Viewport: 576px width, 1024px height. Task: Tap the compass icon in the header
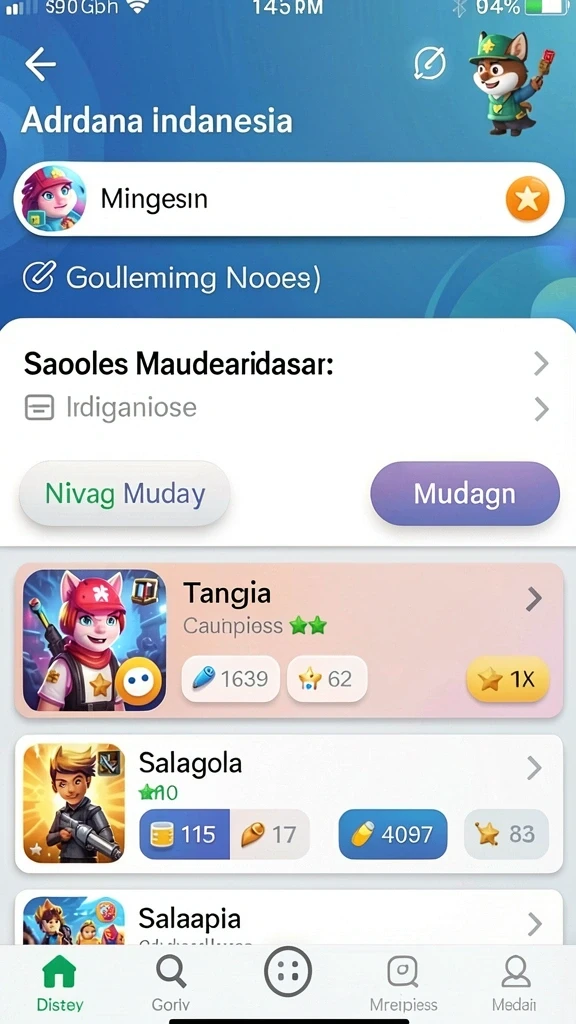[x=430, y=63]
